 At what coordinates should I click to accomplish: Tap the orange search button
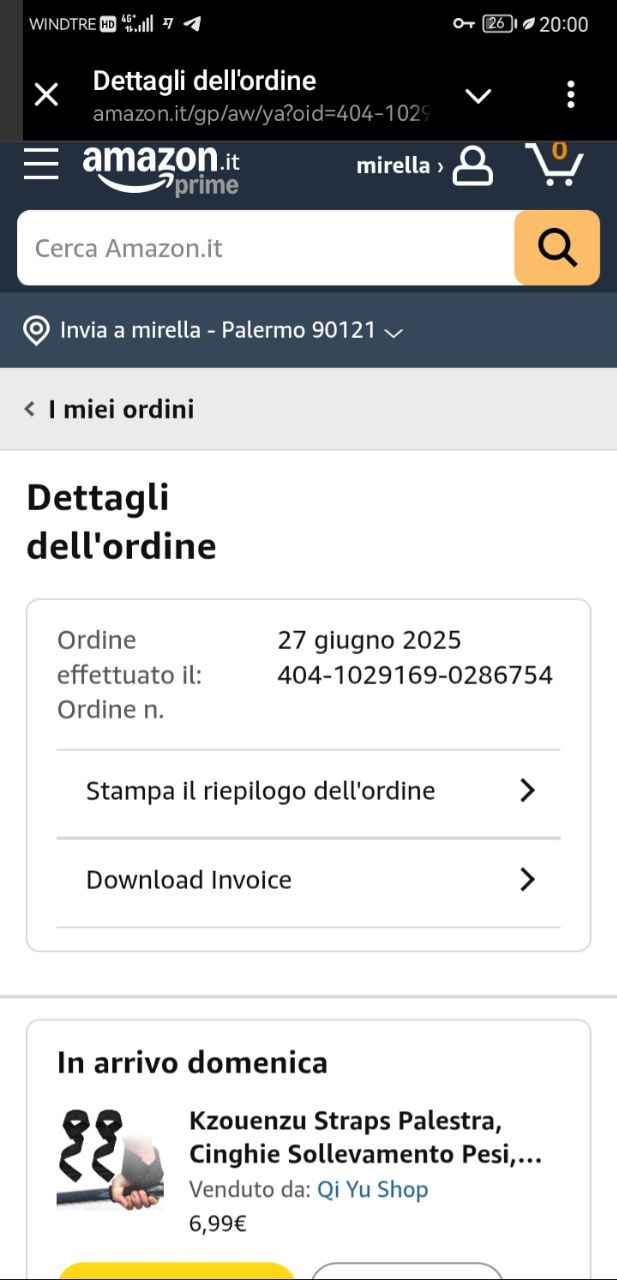click(x=557, y=248)
